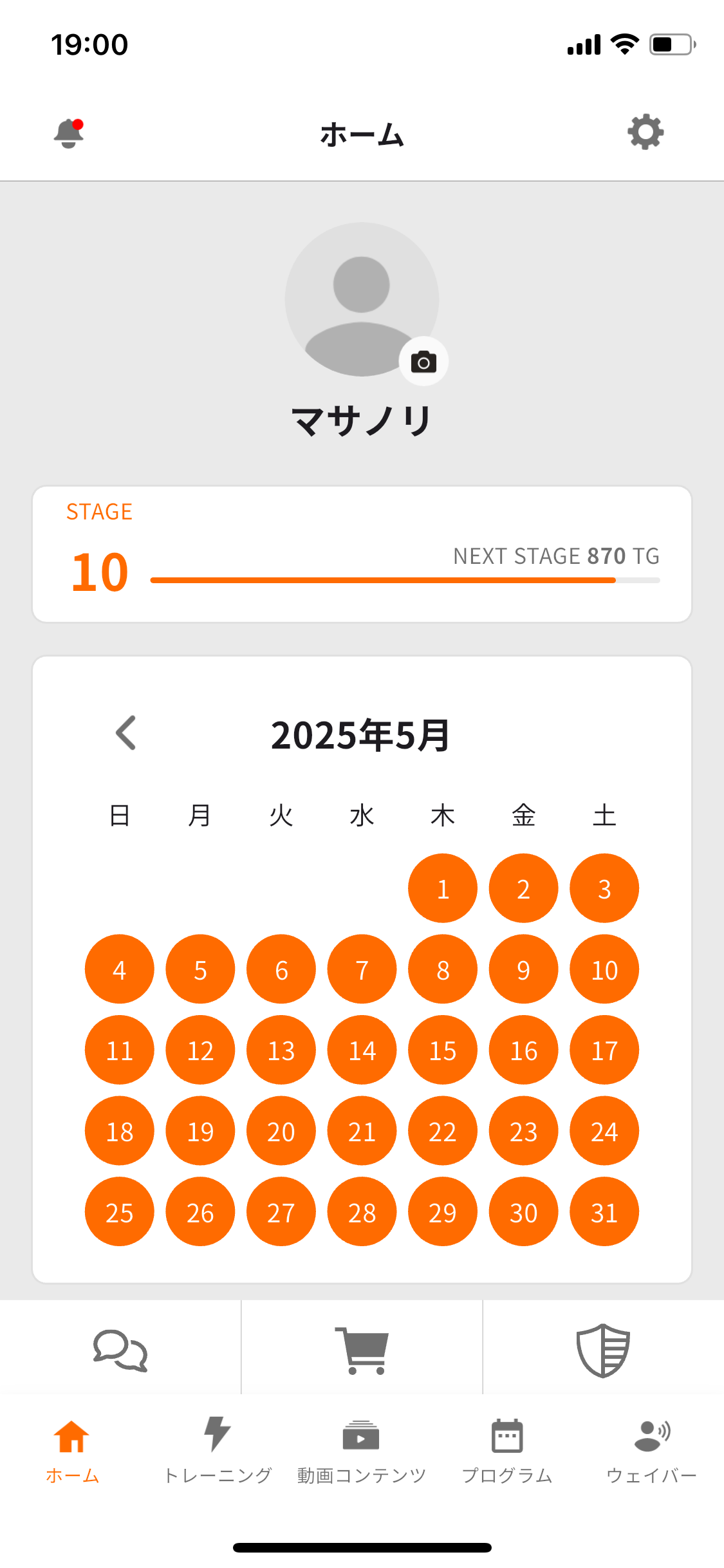Screen dimensions: 724x1568
Task: Open the shield icon shortcut
Action: [603, 1350]
